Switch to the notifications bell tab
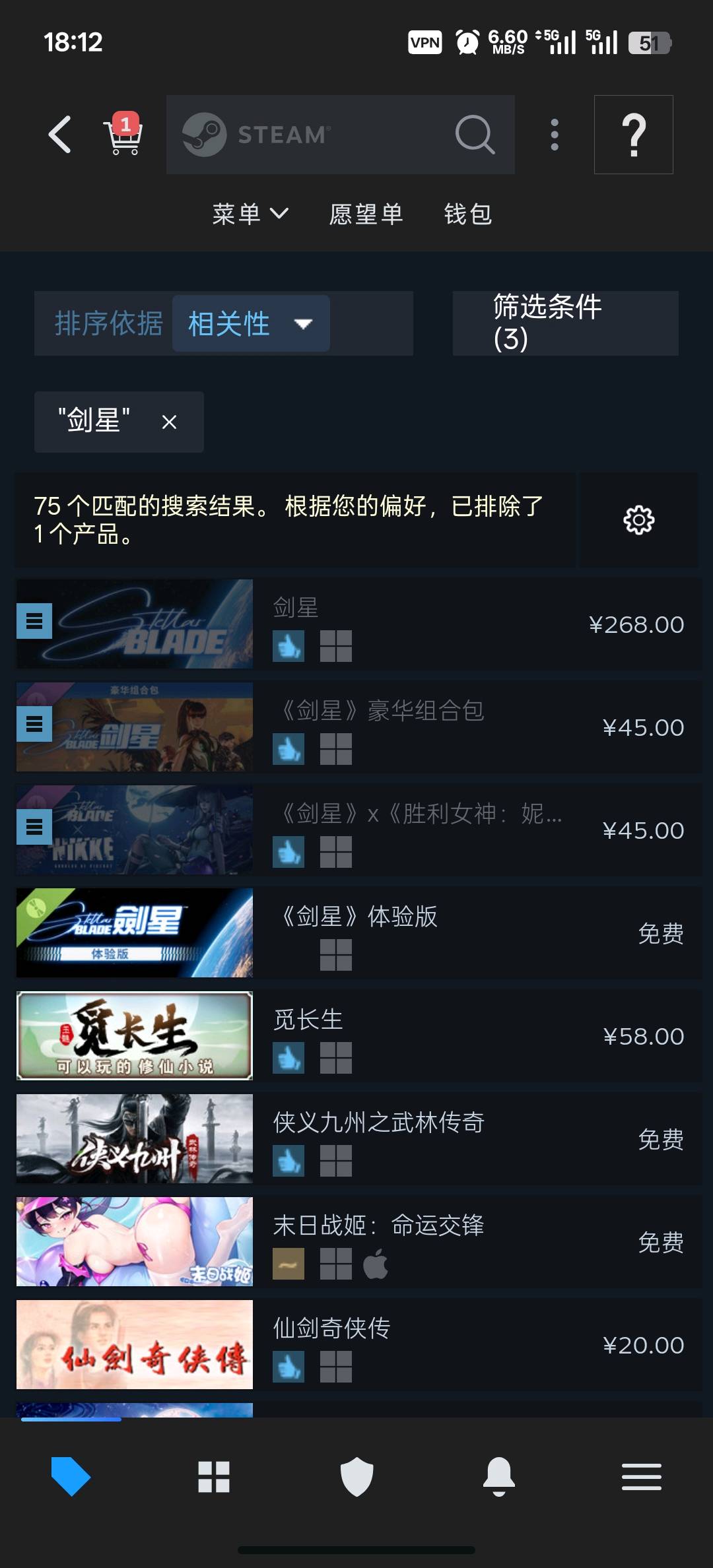 click(x=499, y=1477)
